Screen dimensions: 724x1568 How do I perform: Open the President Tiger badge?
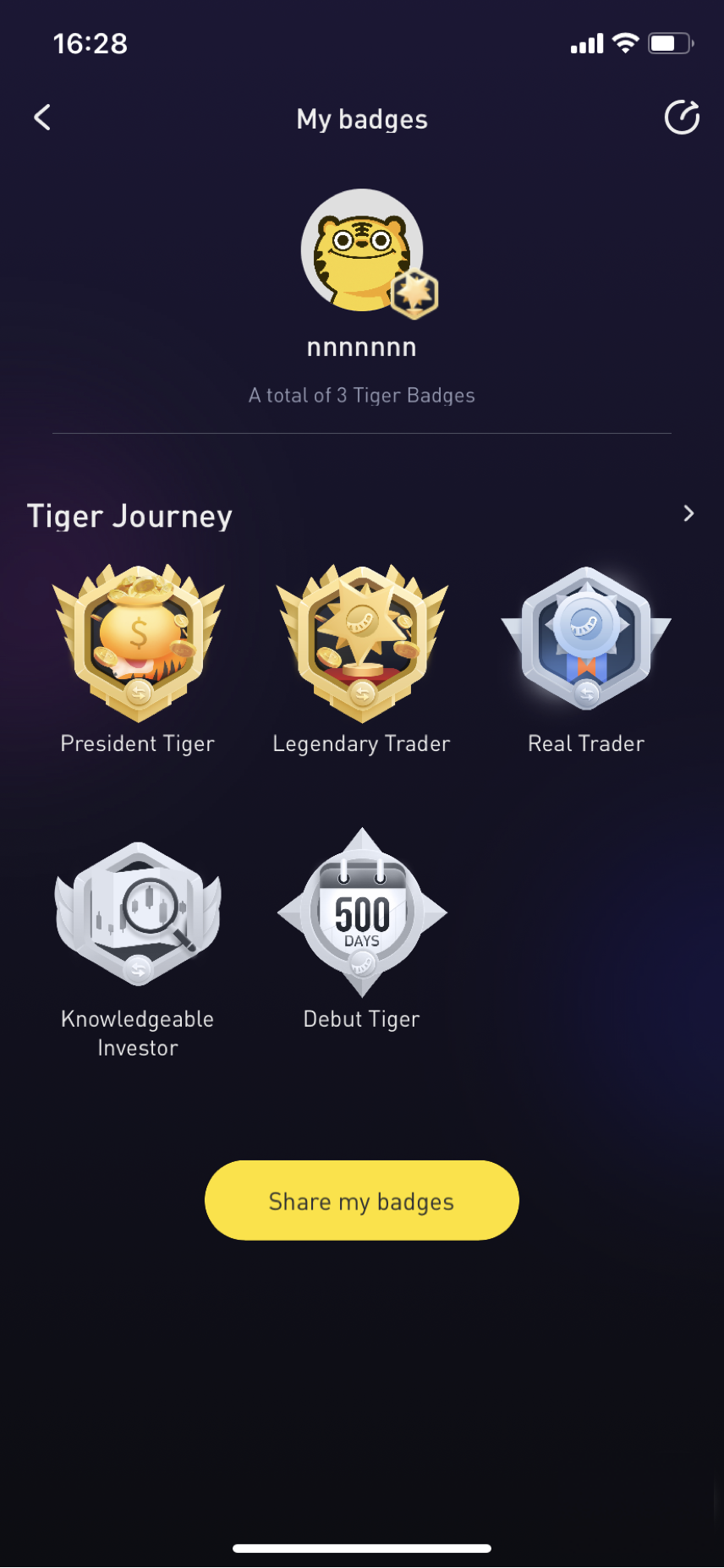pyautogui.click(x=138, y=644)
